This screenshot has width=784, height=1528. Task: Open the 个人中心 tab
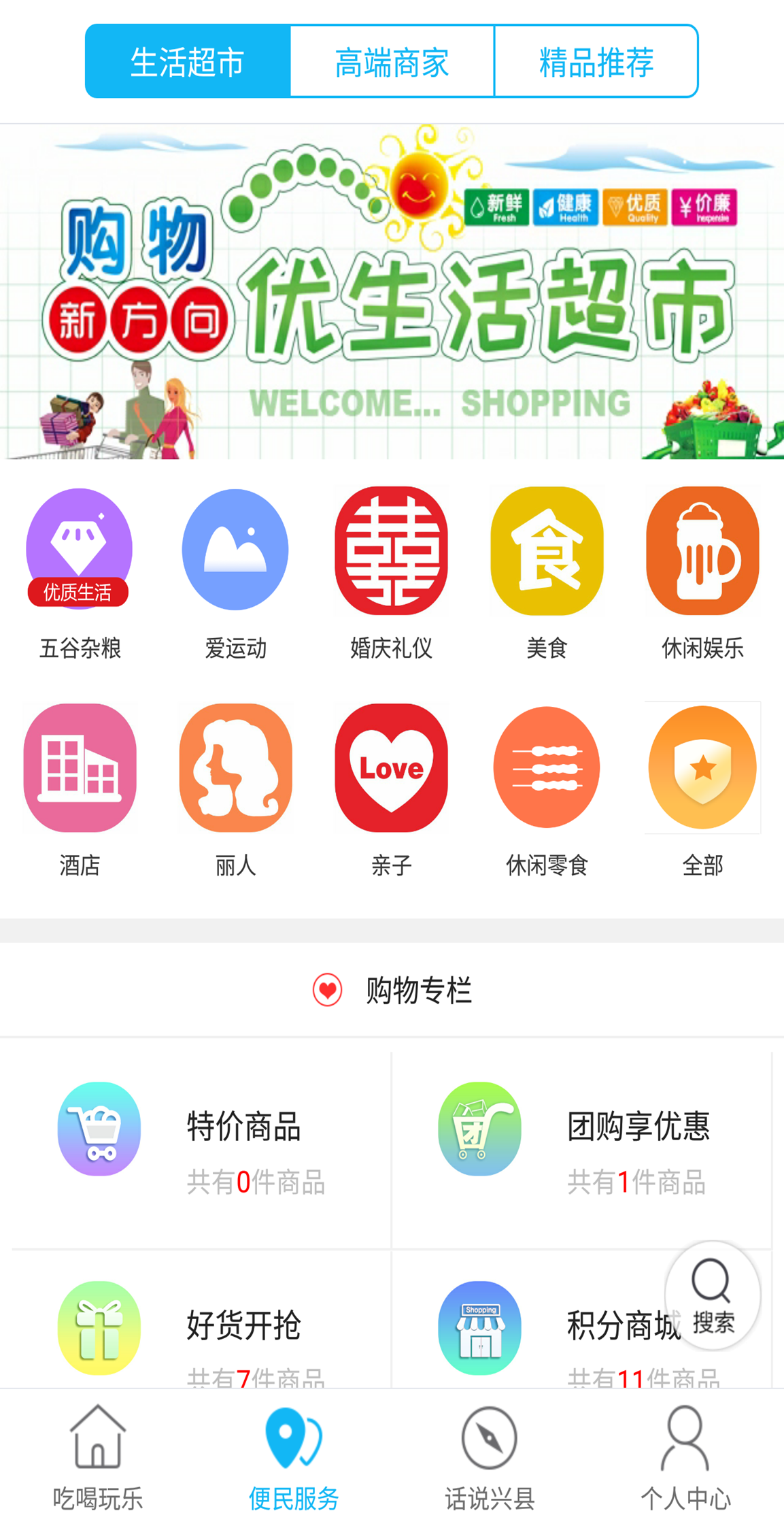[685, 1457]
